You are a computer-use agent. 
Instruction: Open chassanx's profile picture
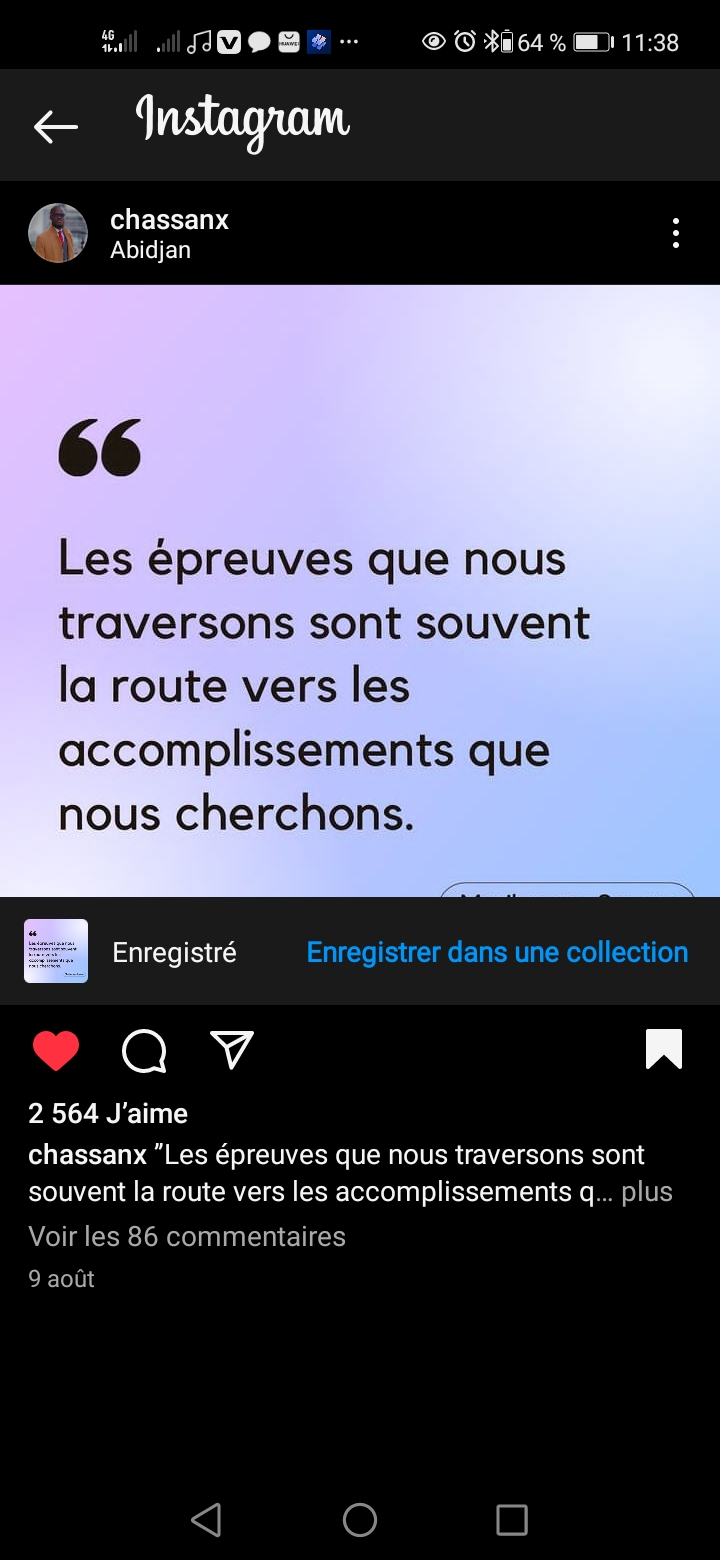58,233
